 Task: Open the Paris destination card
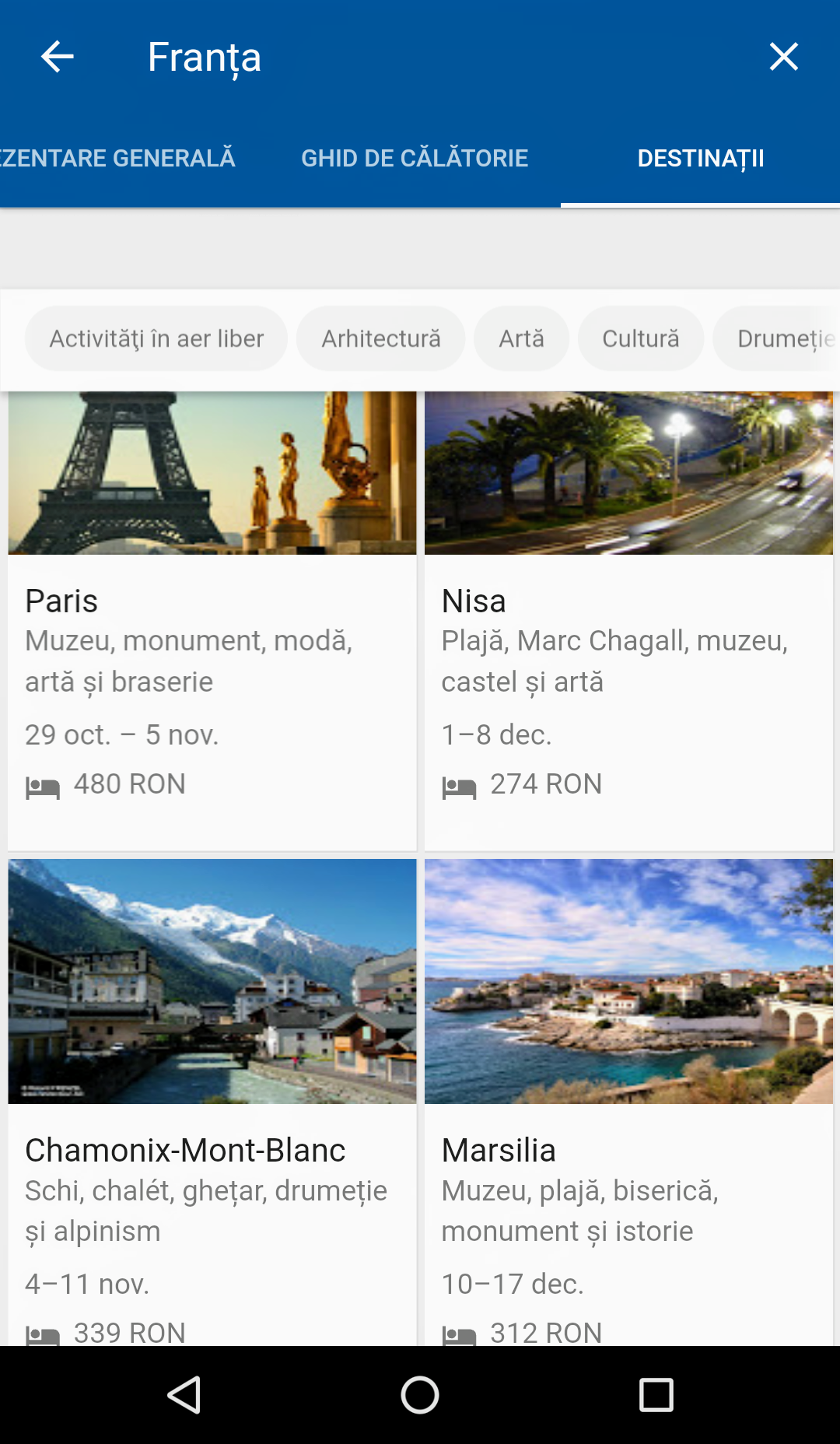point(212,621)
